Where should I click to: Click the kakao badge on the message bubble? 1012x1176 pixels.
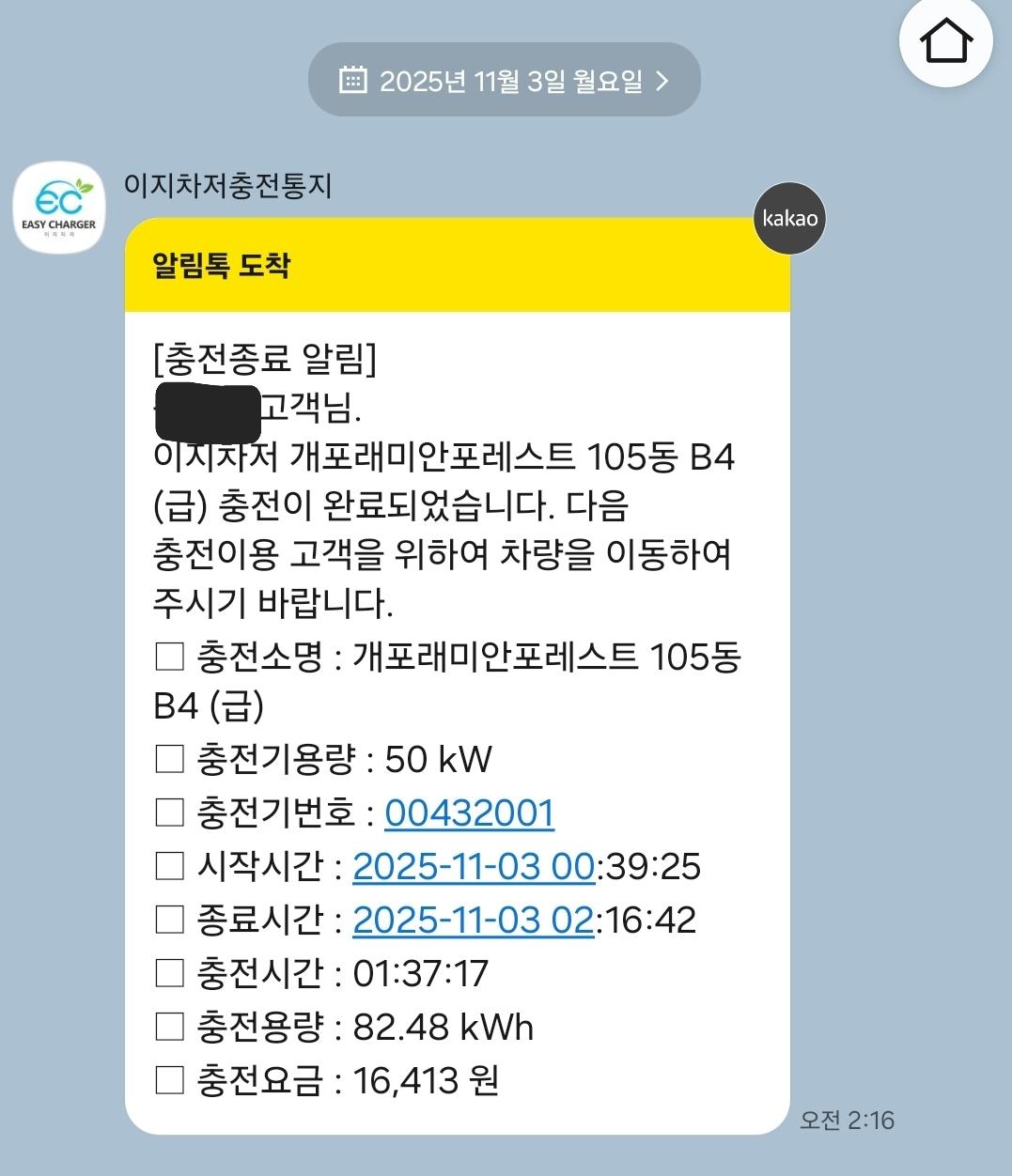[788, 218]
